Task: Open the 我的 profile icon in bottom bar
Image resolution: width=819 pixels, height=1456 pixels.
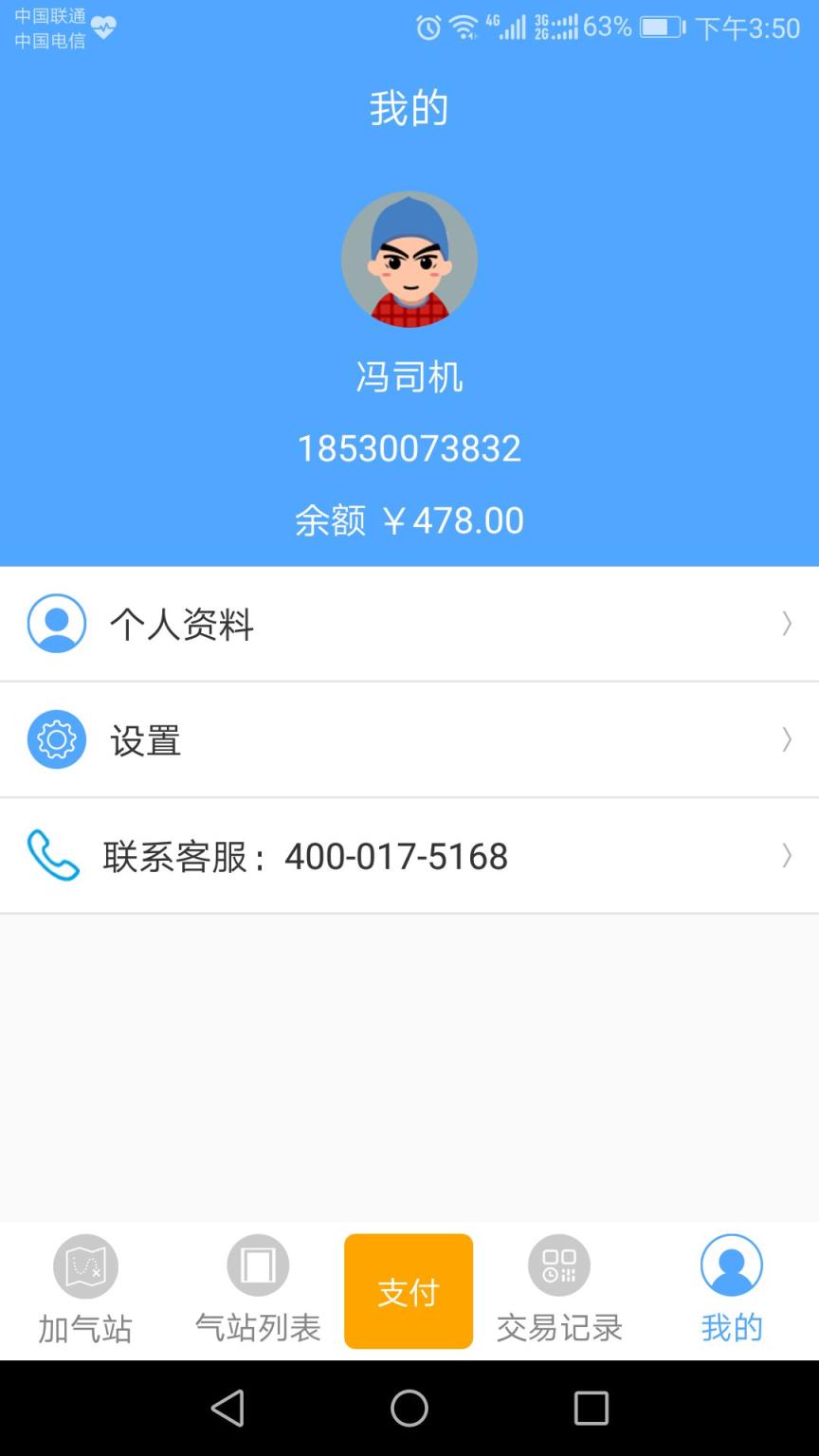Action: (x=730, y=1265)
